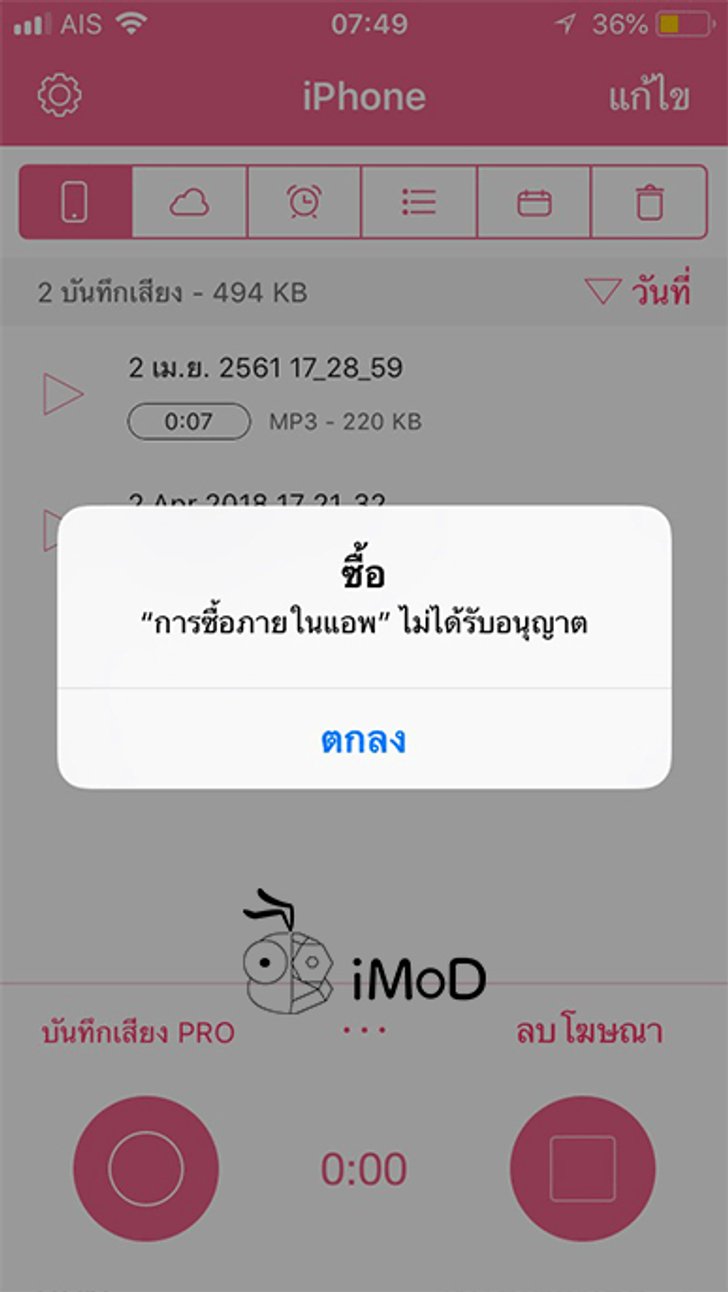This screenshot has height=1292, width=728.
Task: Switch to the phone storage tab
Action: [x=75, y=203]
